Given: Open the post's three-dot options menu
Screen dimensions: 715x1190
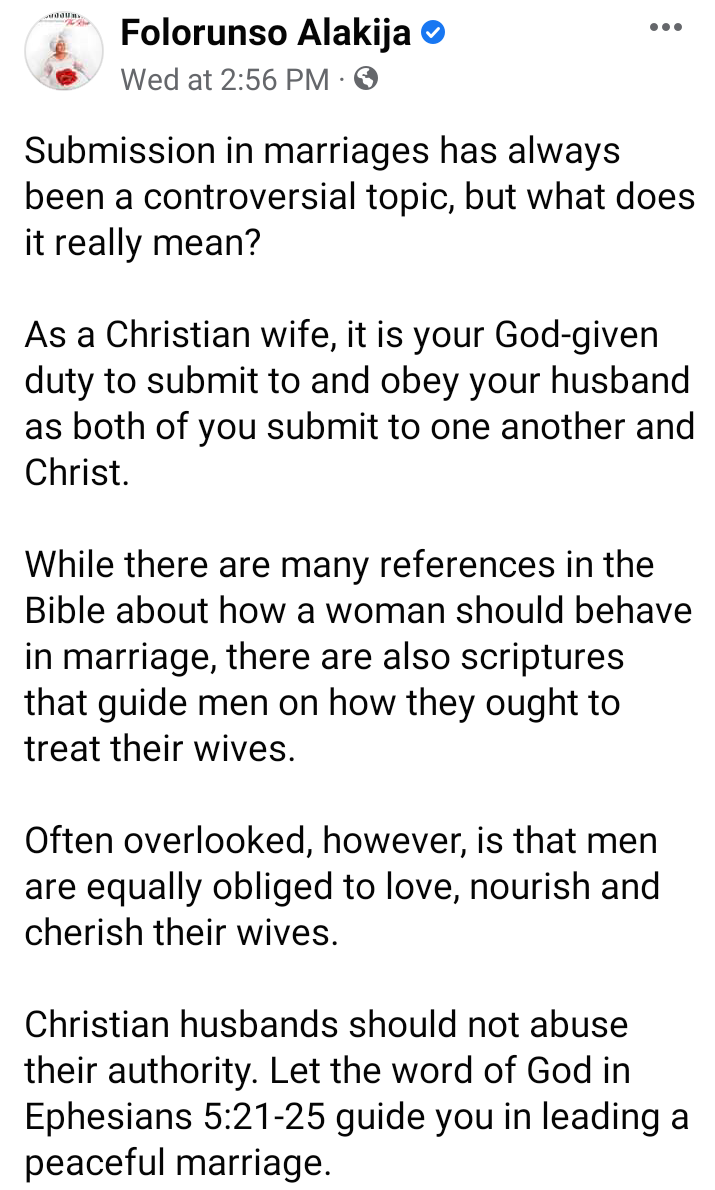Looking at the screenshot, I should 665,28.
